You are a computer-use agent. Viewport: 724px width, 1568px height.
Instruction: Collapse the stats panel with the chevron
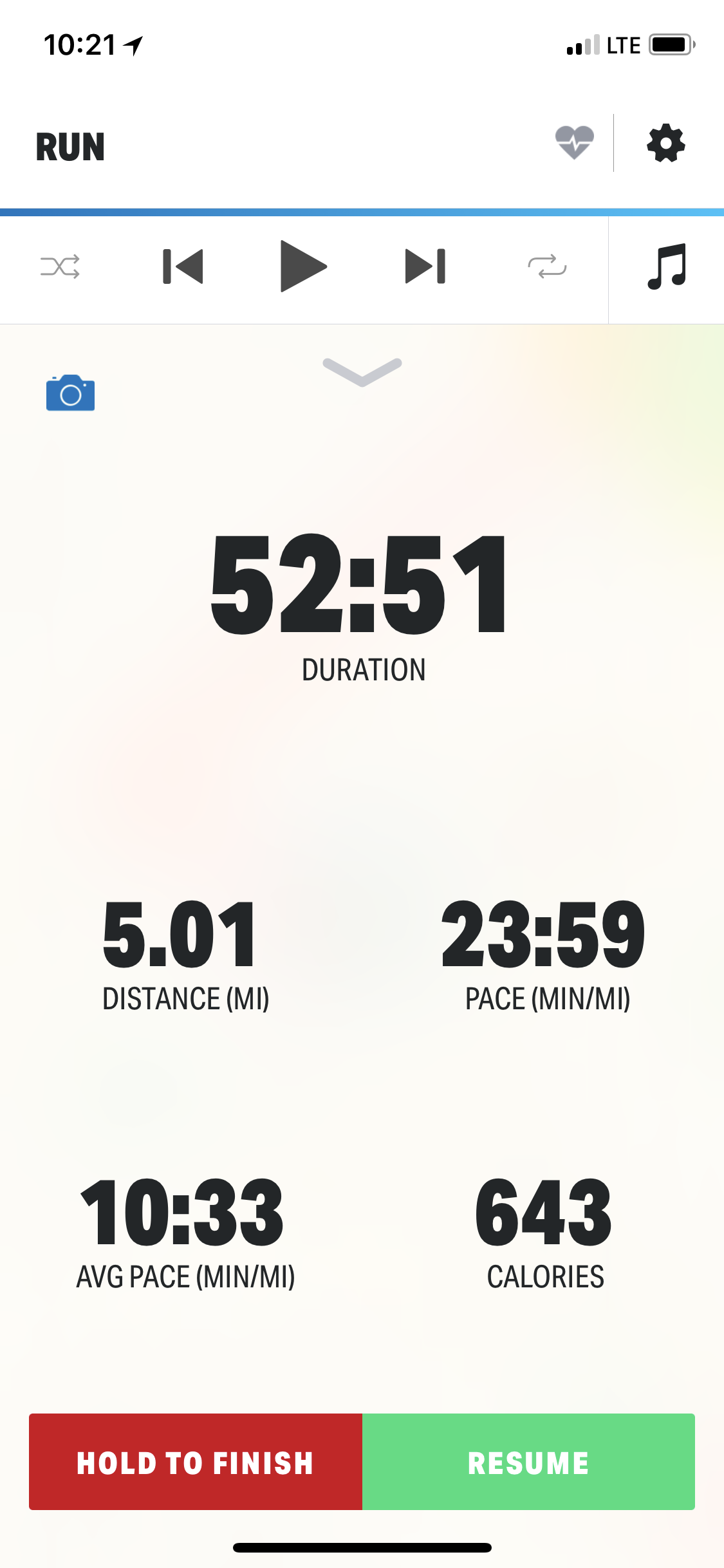point(362,372)
